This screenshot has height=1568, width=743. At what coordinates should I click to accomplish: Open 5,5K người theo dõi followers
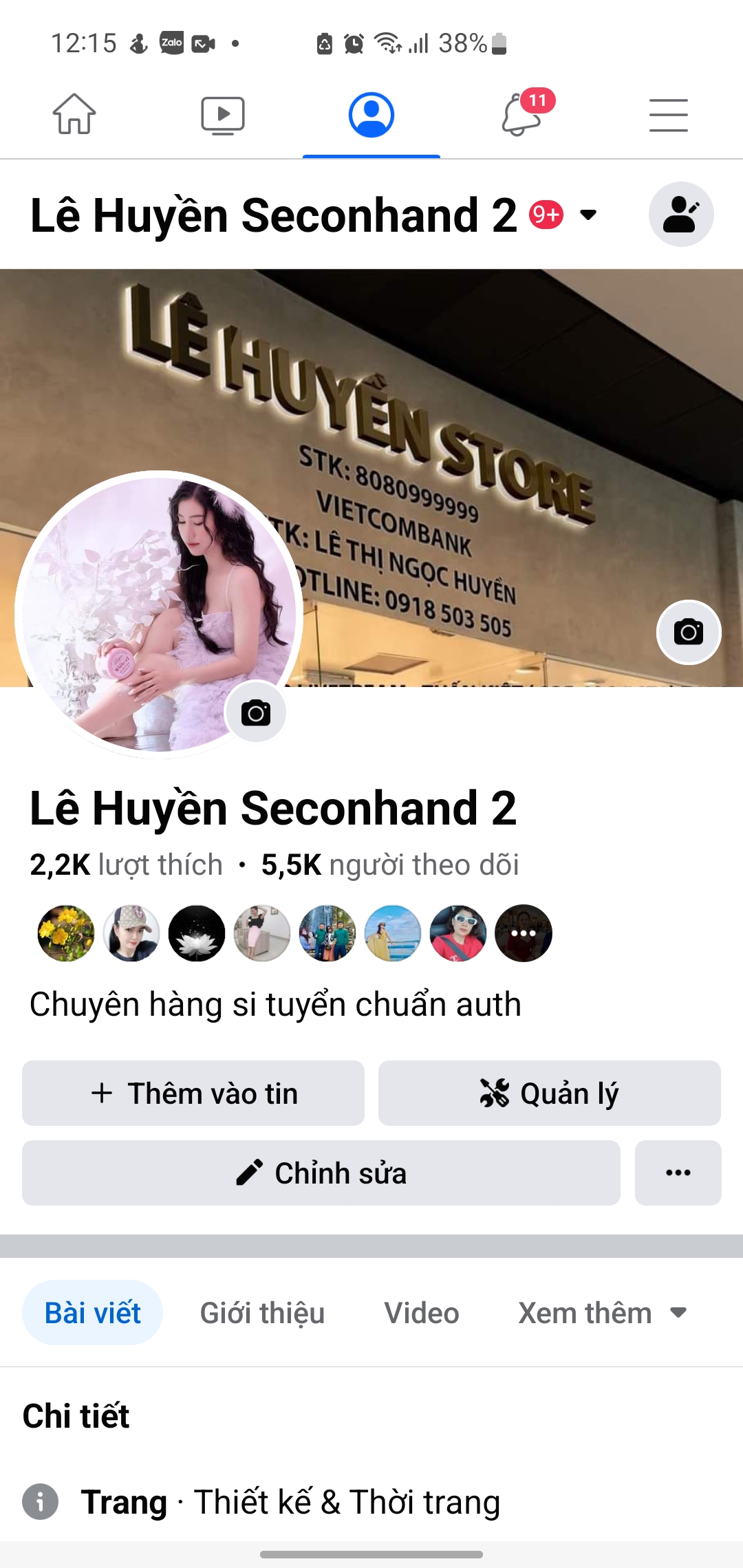[x=390, y=864]
